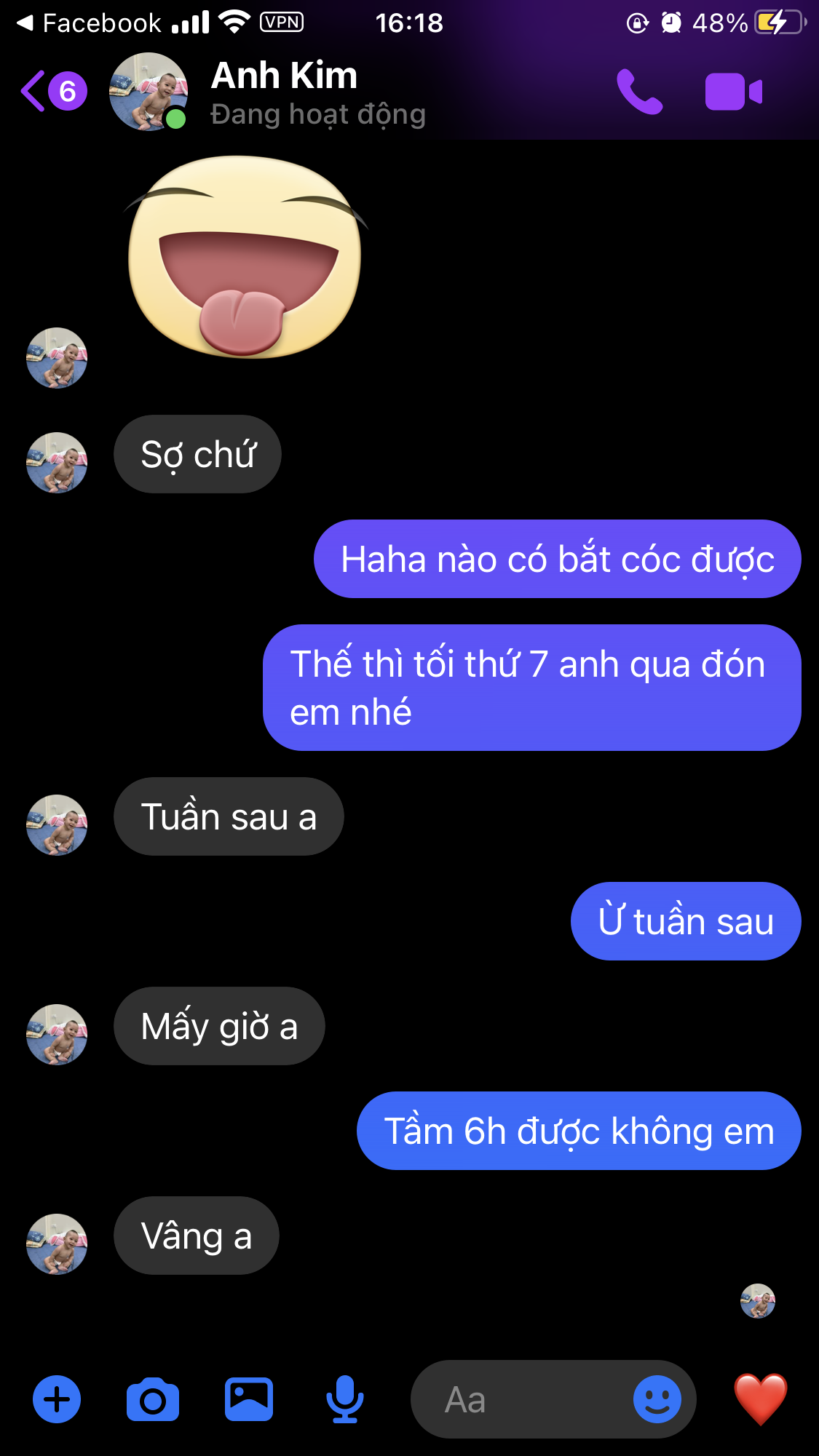819x1456 pixels.
Task: Start a video call with Anh Kim
Action: pyautogui.click(x=733, y=92)
